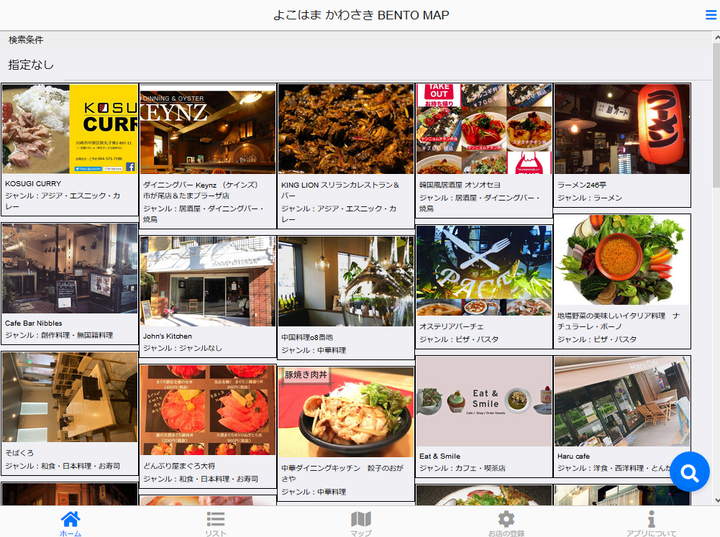Tap the blue search floating button
The height and width of the screenshot is (537, 720).
[x=689, y=472]
